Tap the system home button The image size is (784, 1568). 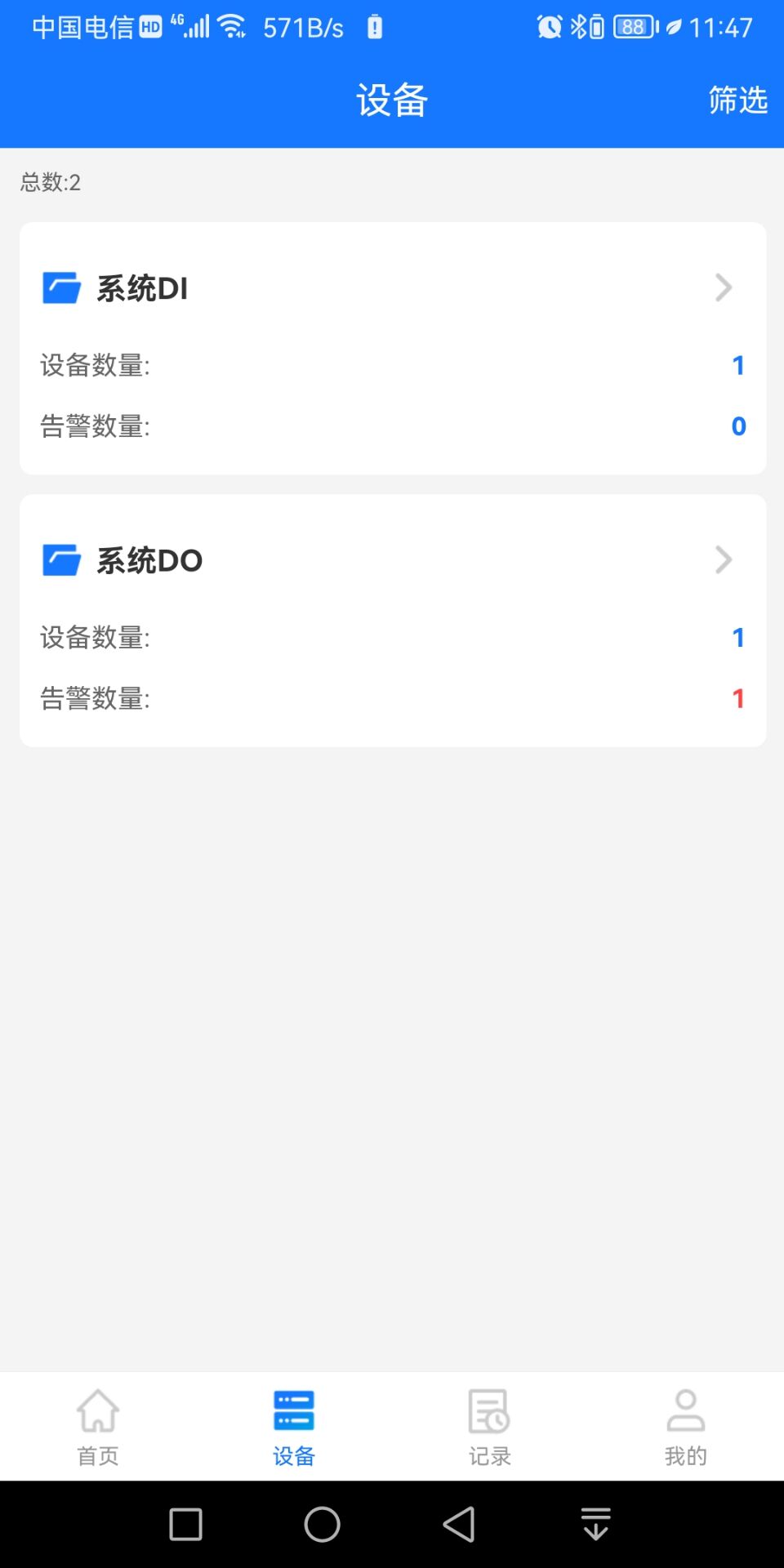pos(323,1524)
